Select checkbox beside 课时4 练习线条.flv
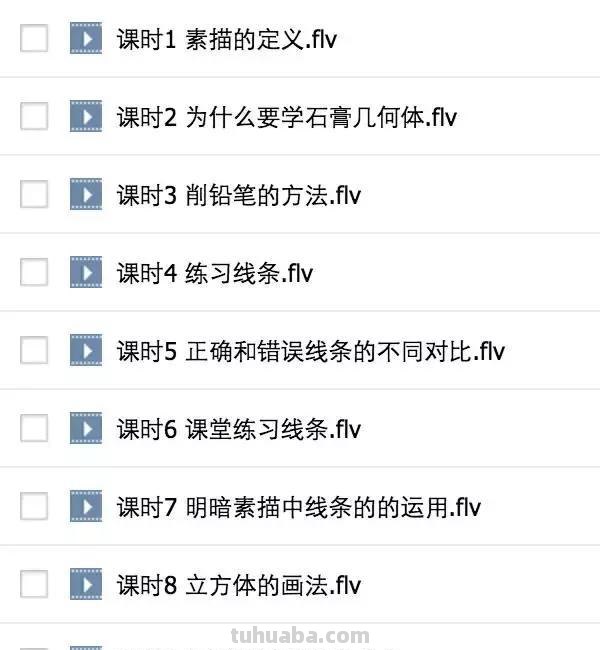The width and height of the screenshot is (600, 650). pyautogui.click(x=34, y=272)
